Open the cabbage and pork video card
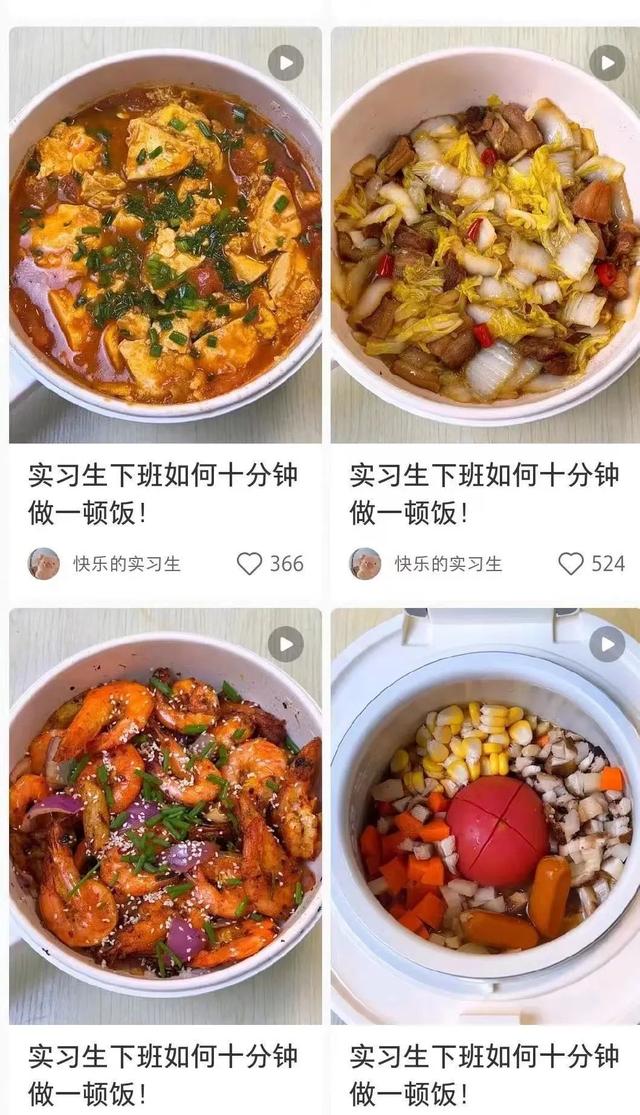The width and height of the screenshot is (640, 1115). click(x=486, y=235)
